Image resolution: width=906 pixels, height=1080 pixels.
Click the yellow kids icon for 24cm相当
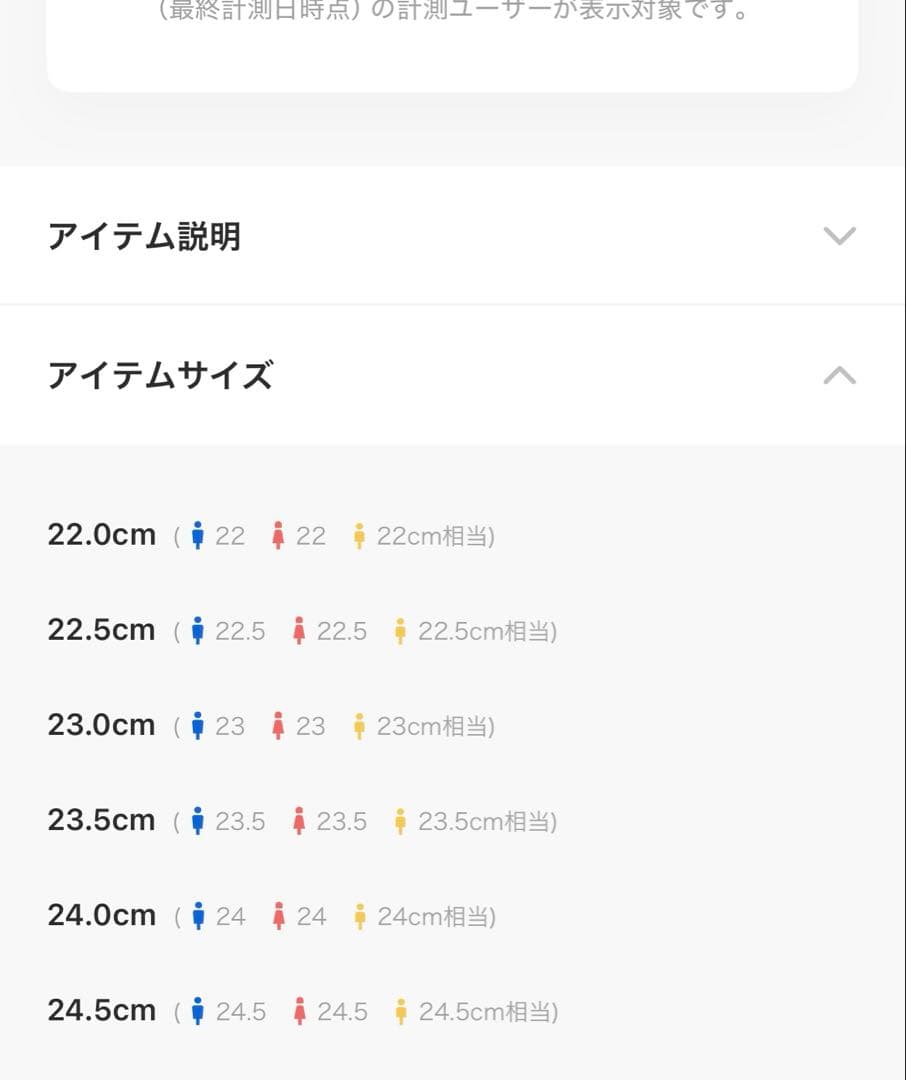click(360, 915)
